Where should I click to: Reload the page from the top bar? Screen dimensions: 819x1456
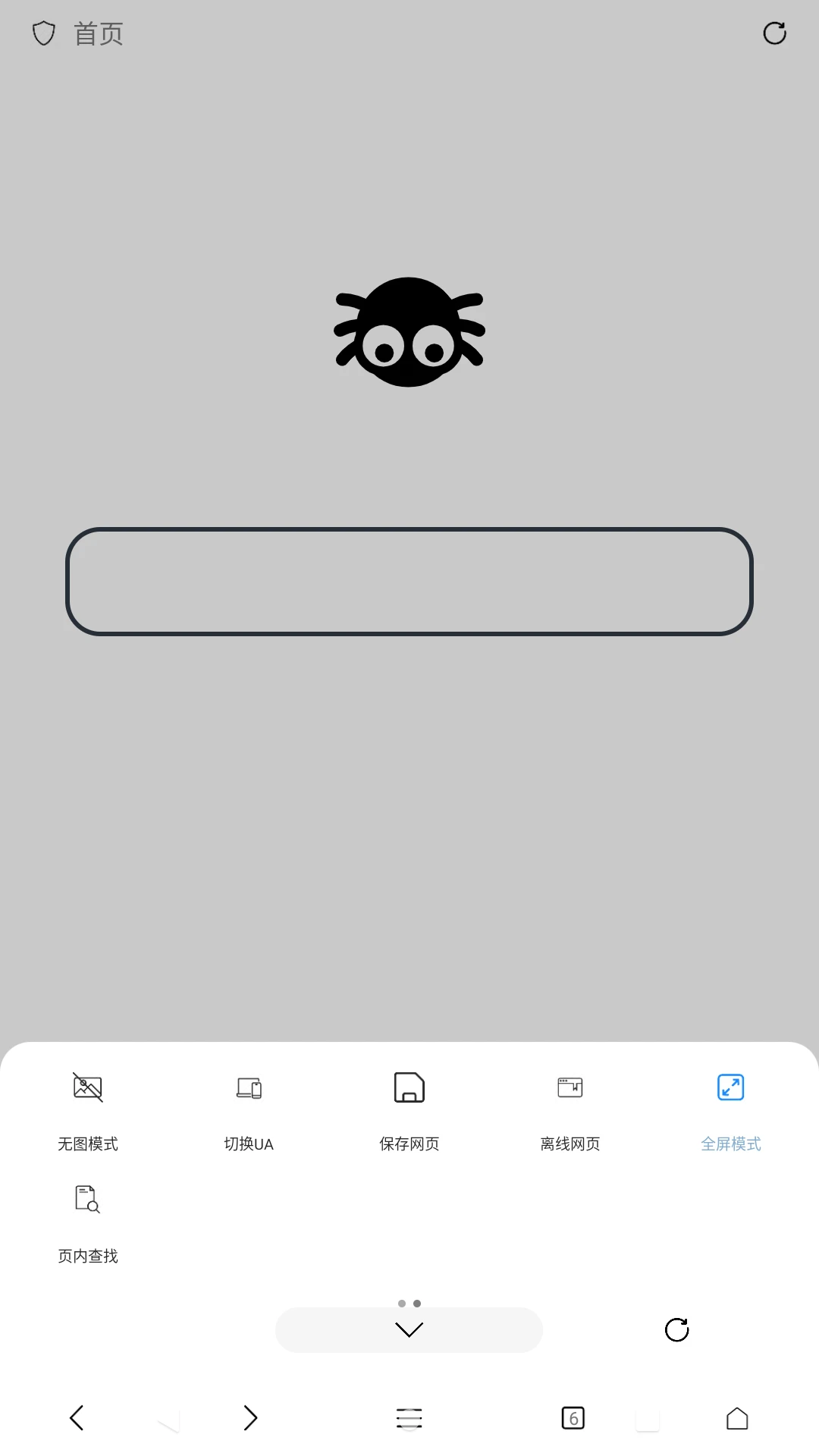[x=774, y=33]
